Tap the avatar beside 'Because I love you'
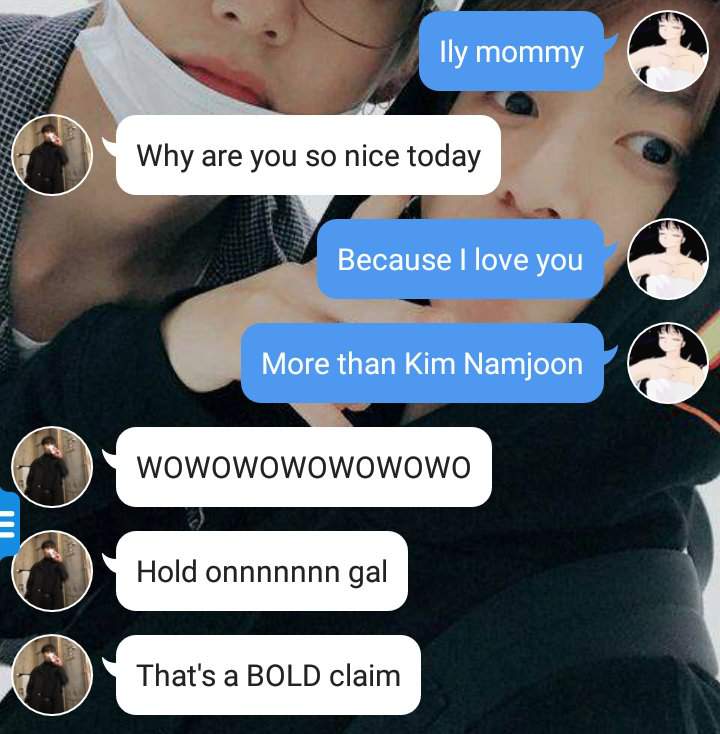This screenshot has height=734, width=720. point(667,259)
